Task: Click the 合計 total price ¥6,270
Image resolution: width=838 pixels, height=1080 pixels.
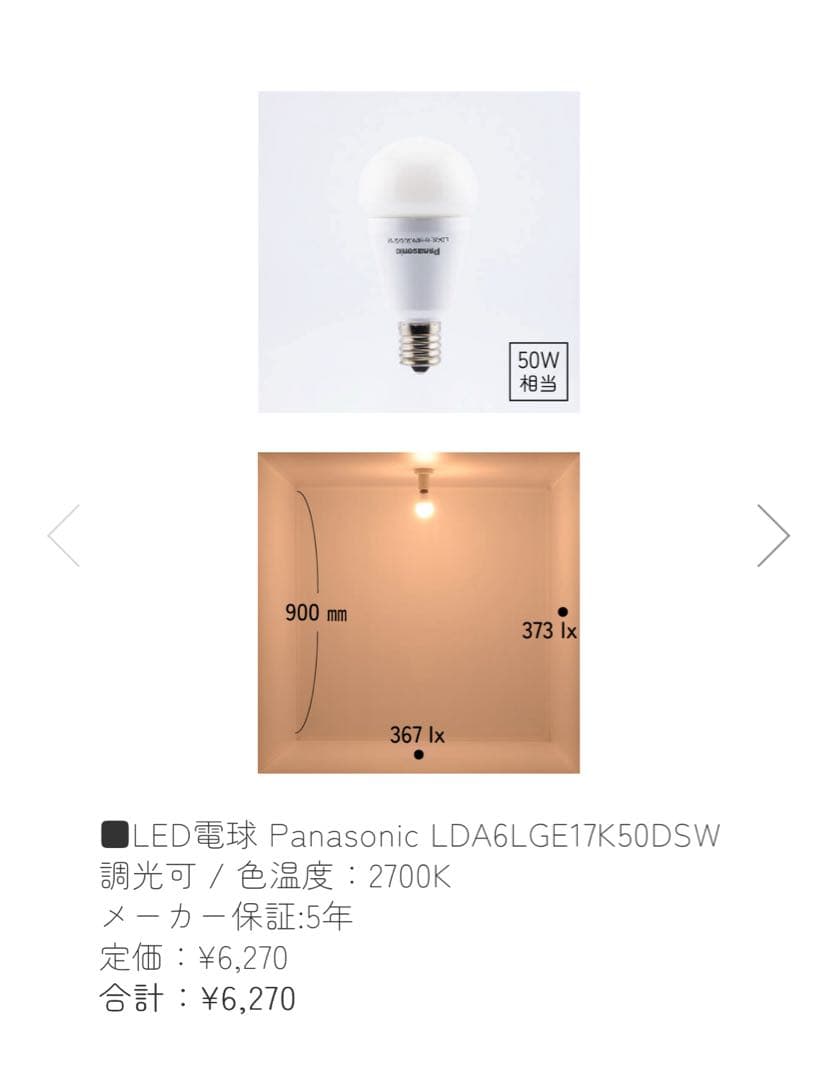Action: pos(199,996)
